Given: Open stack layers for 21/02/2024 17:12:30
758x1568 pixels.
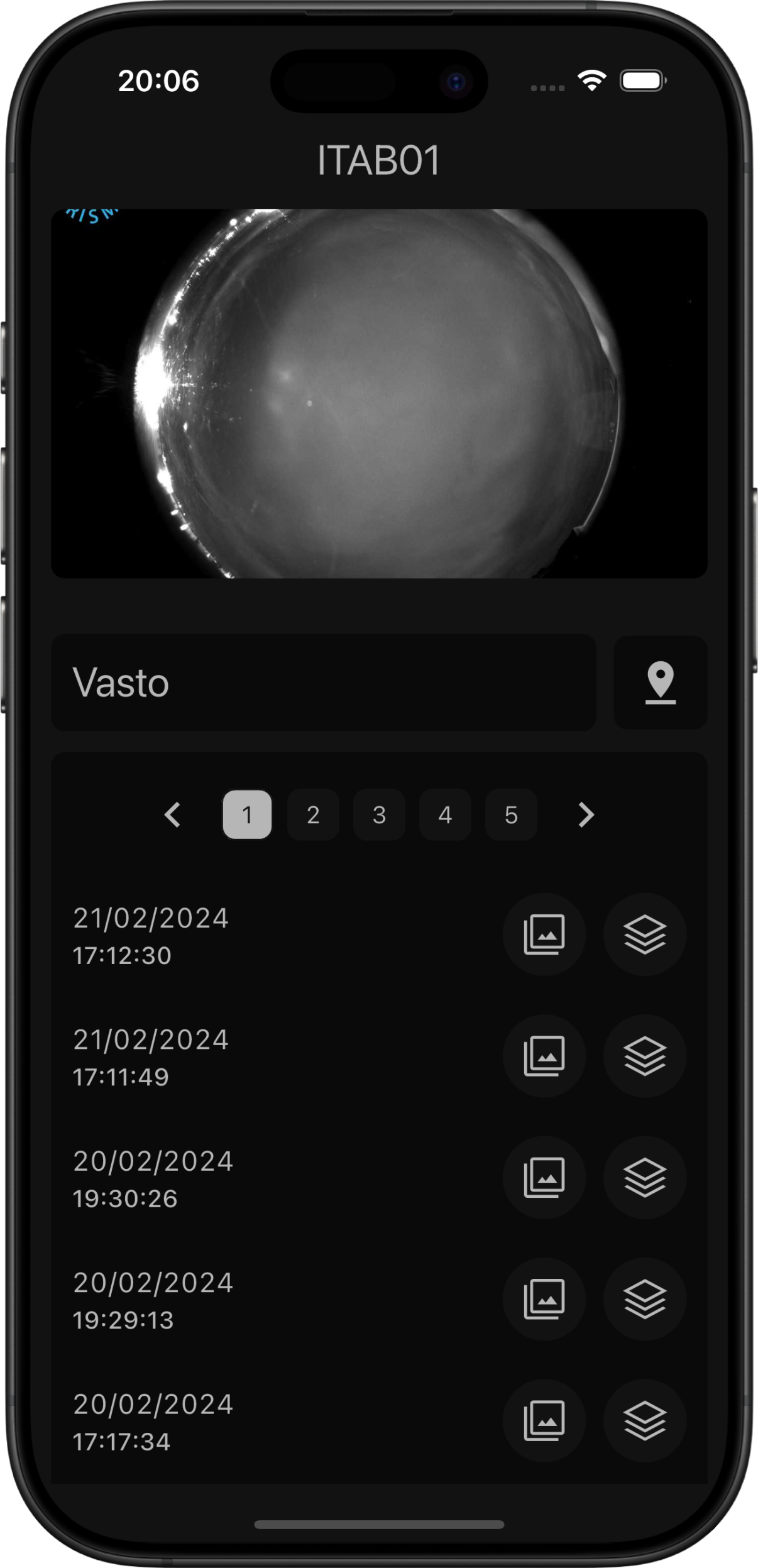Looking at the screenshot, I should pyautogui.click(x=645, y=935).
